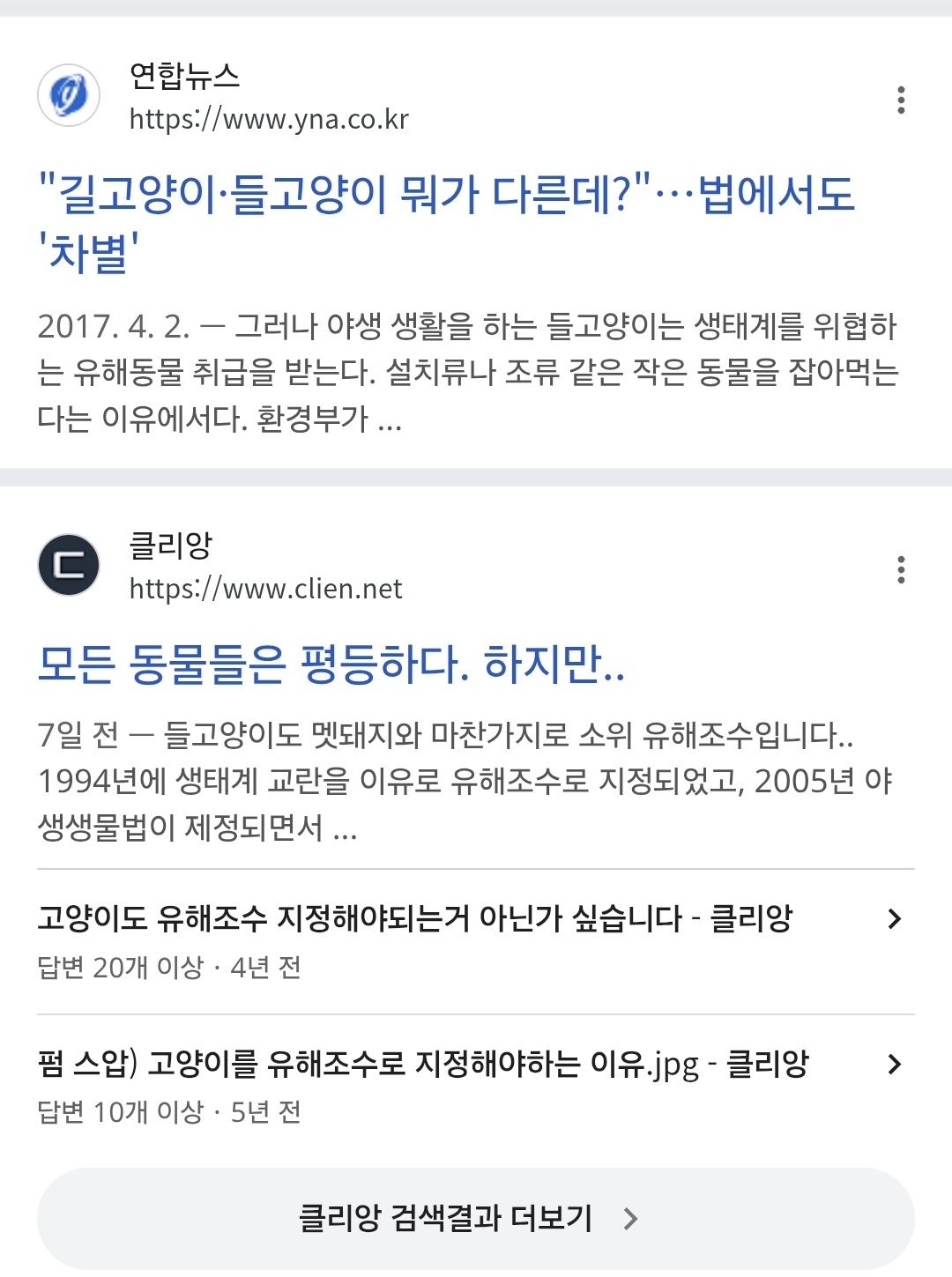This screenshot has height=1277, width=952.
Task: Open the overflow menu for the 클리앙 result
Action: [900, 569]
